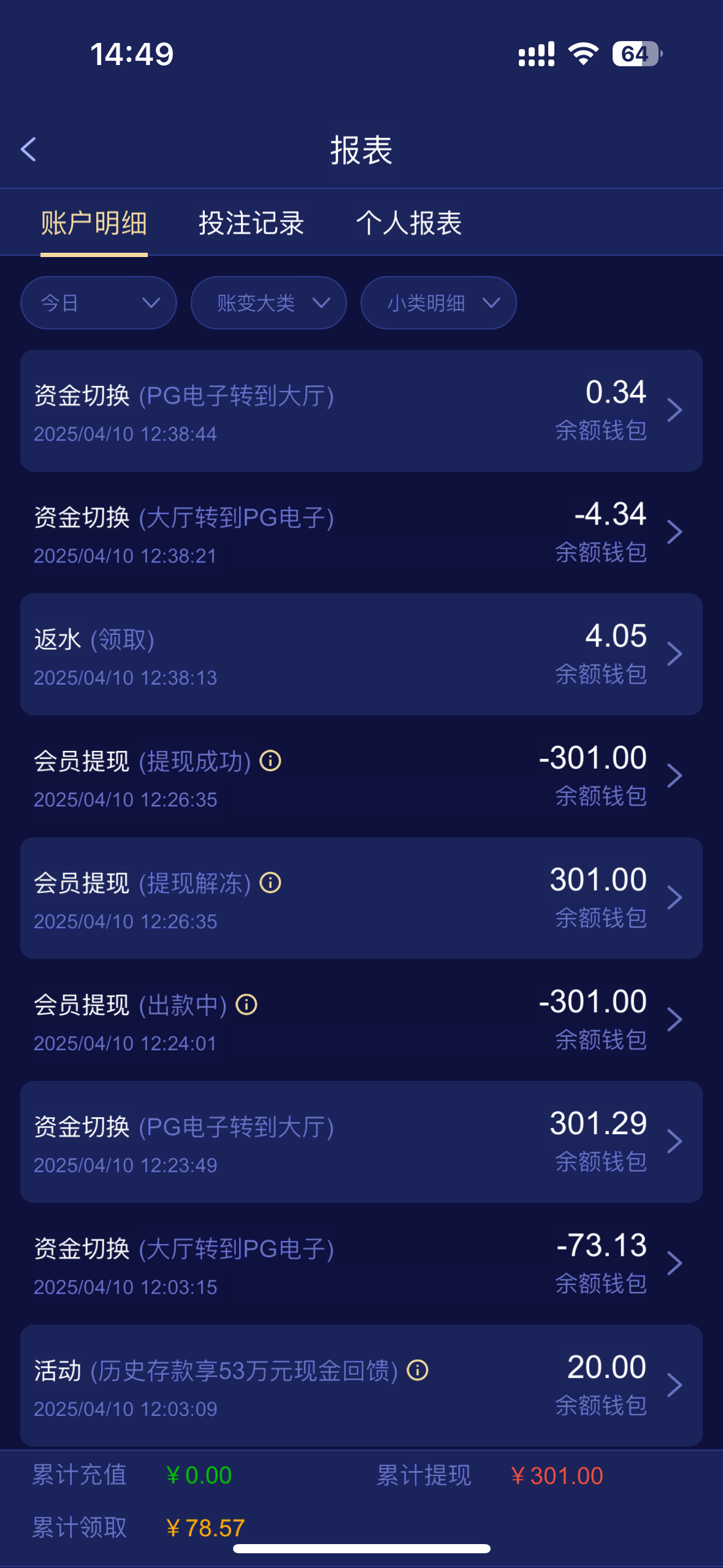Switch to the 个人报表 tab

[x=409, y=223]
